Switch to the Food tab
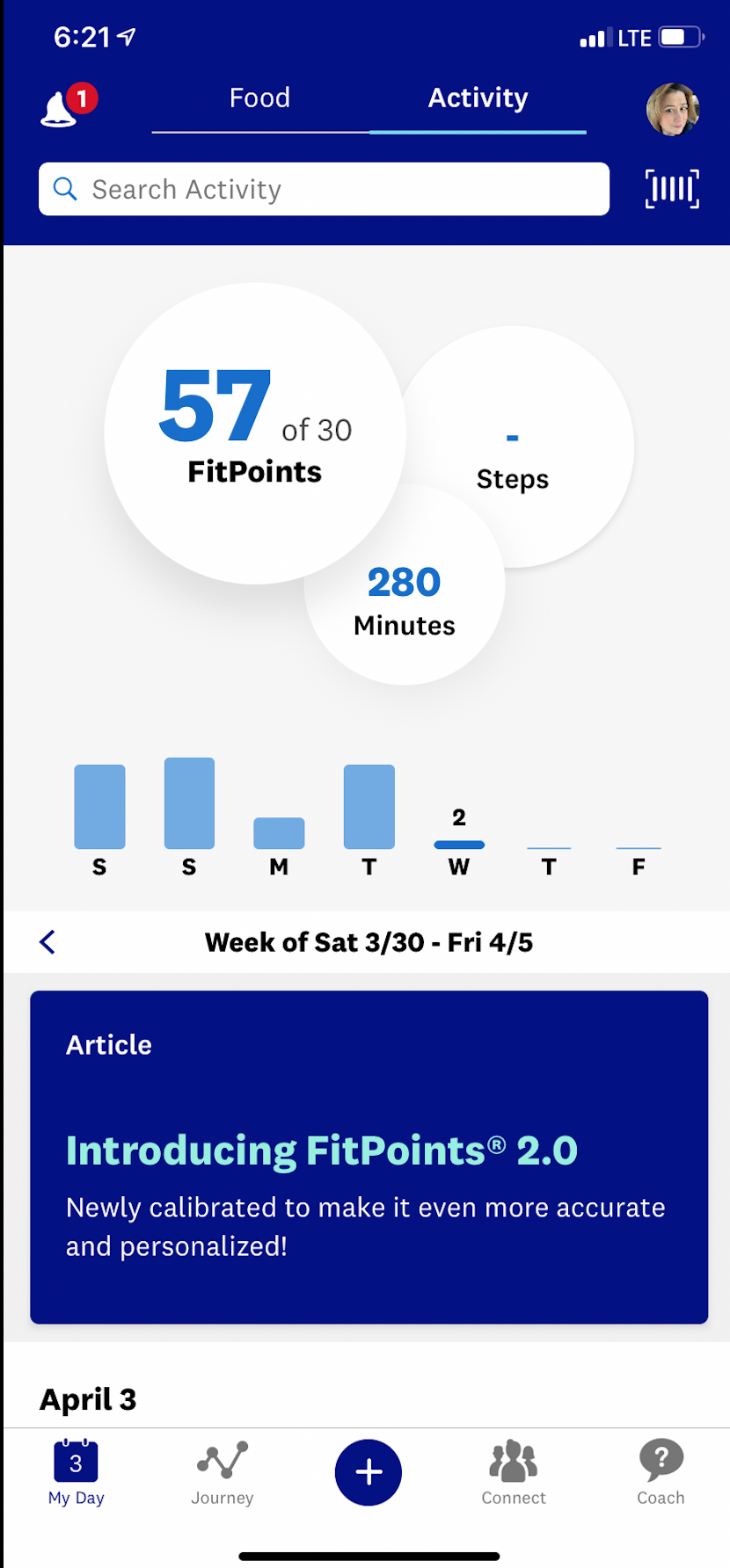This screenshot has height=1568, width=730. [259, 98]
